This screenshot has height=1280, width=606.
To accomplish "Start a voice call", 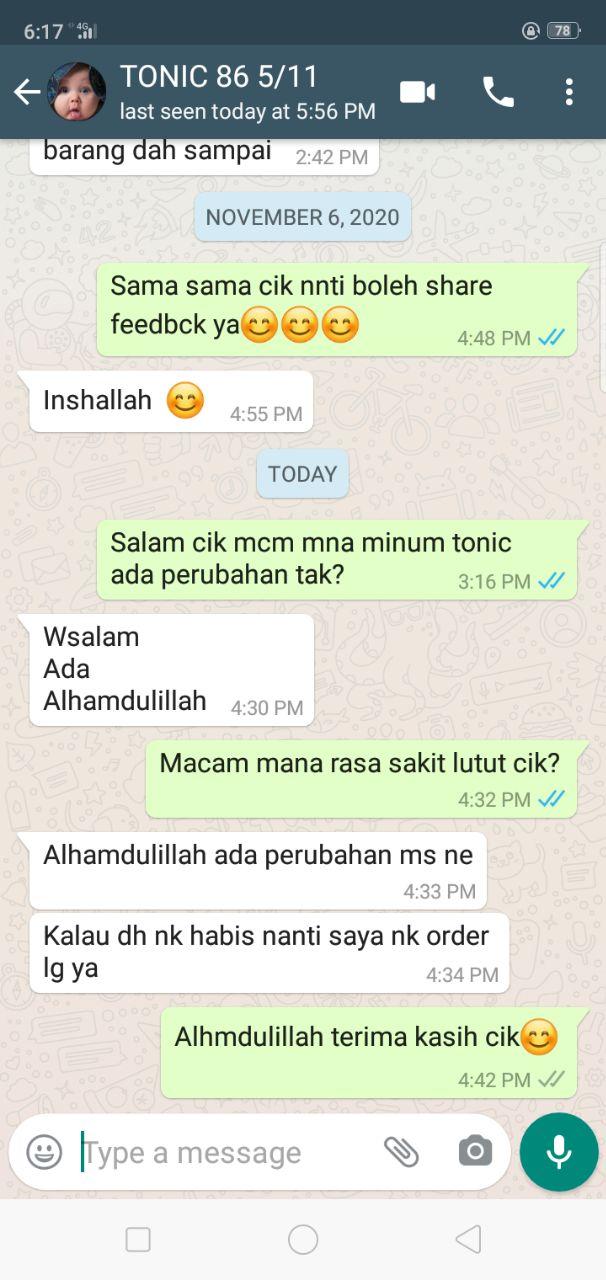I will (x=497, y=92).
